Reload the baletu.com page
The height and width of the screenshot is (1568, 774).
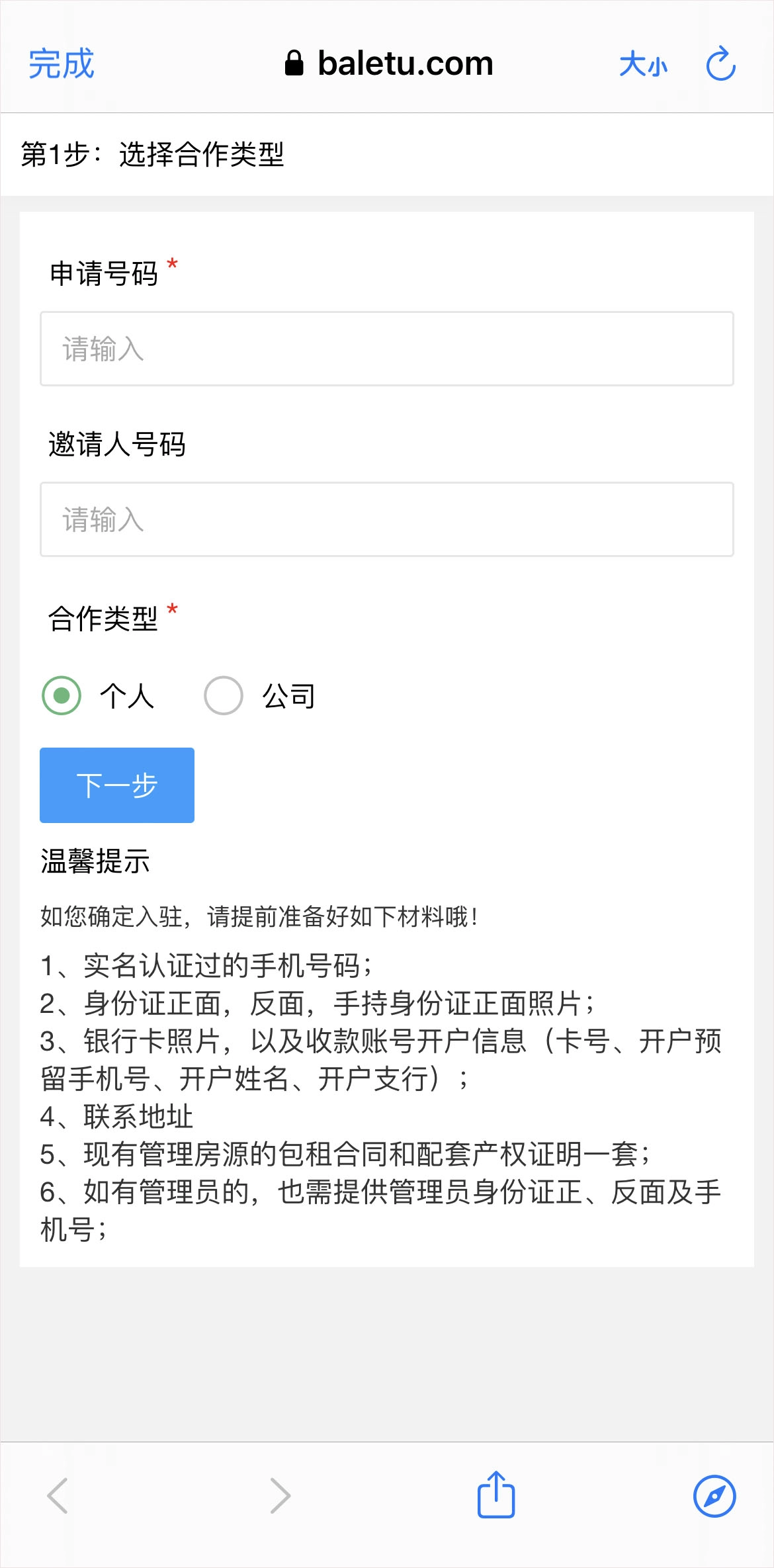(720, 64)
